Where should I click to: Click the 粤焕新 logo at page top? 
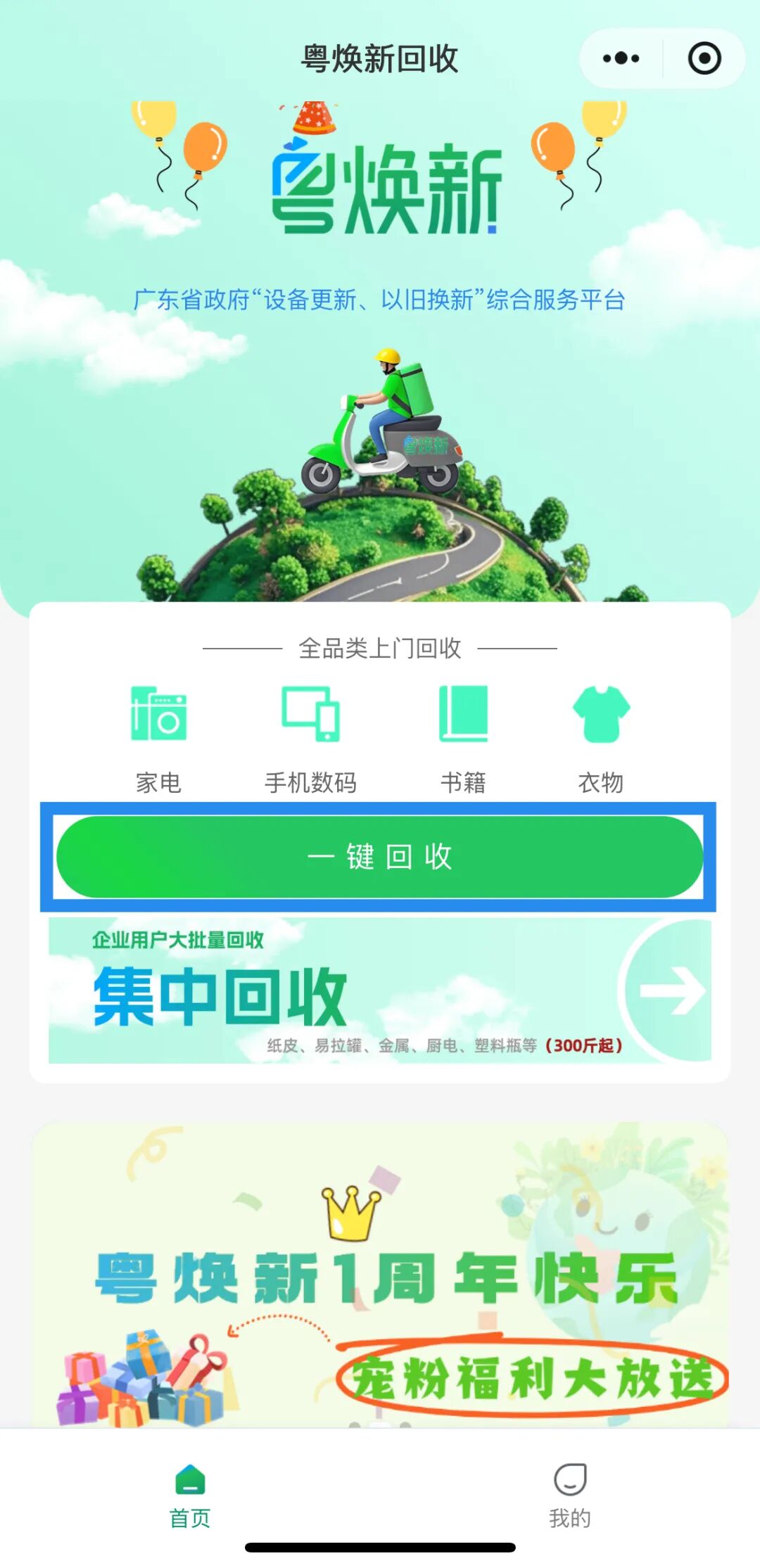tap(386, 190)
